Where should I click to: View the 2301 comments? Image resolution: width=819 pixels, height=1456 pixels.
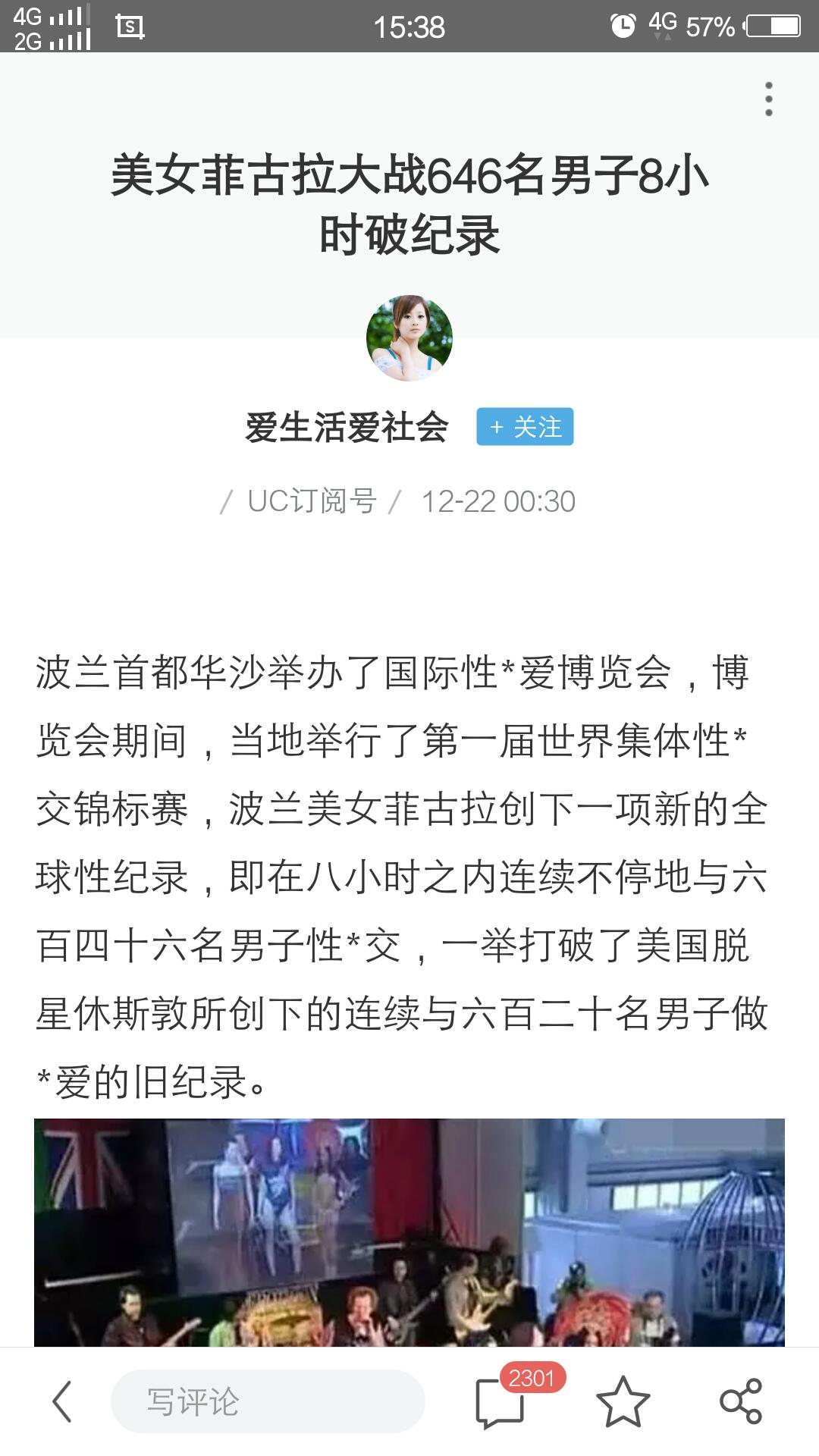500,1401
